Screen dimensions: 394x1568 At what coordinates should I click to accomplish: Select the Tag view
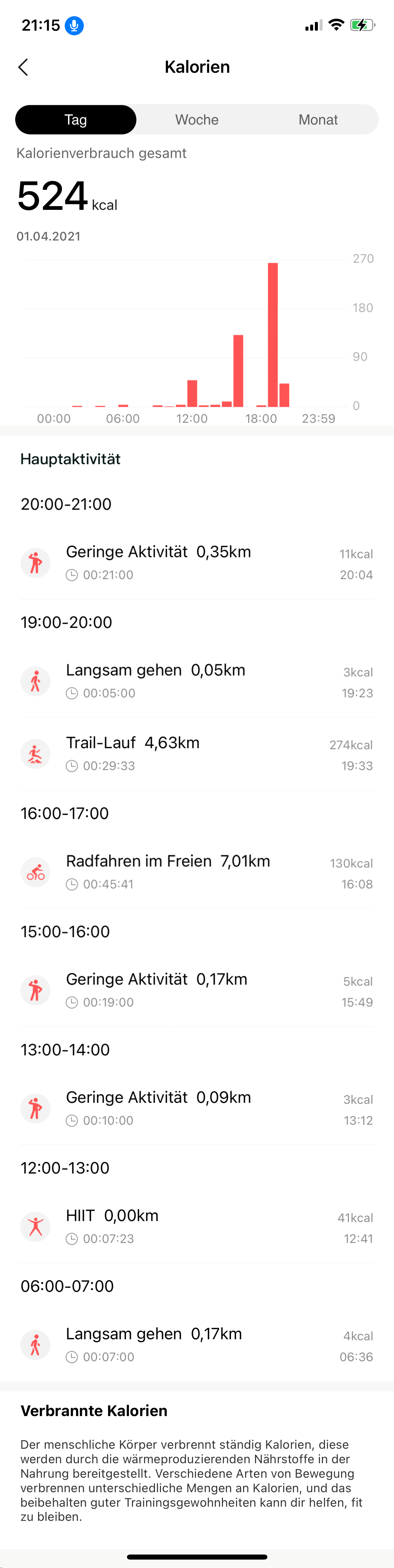coord(75,120)
